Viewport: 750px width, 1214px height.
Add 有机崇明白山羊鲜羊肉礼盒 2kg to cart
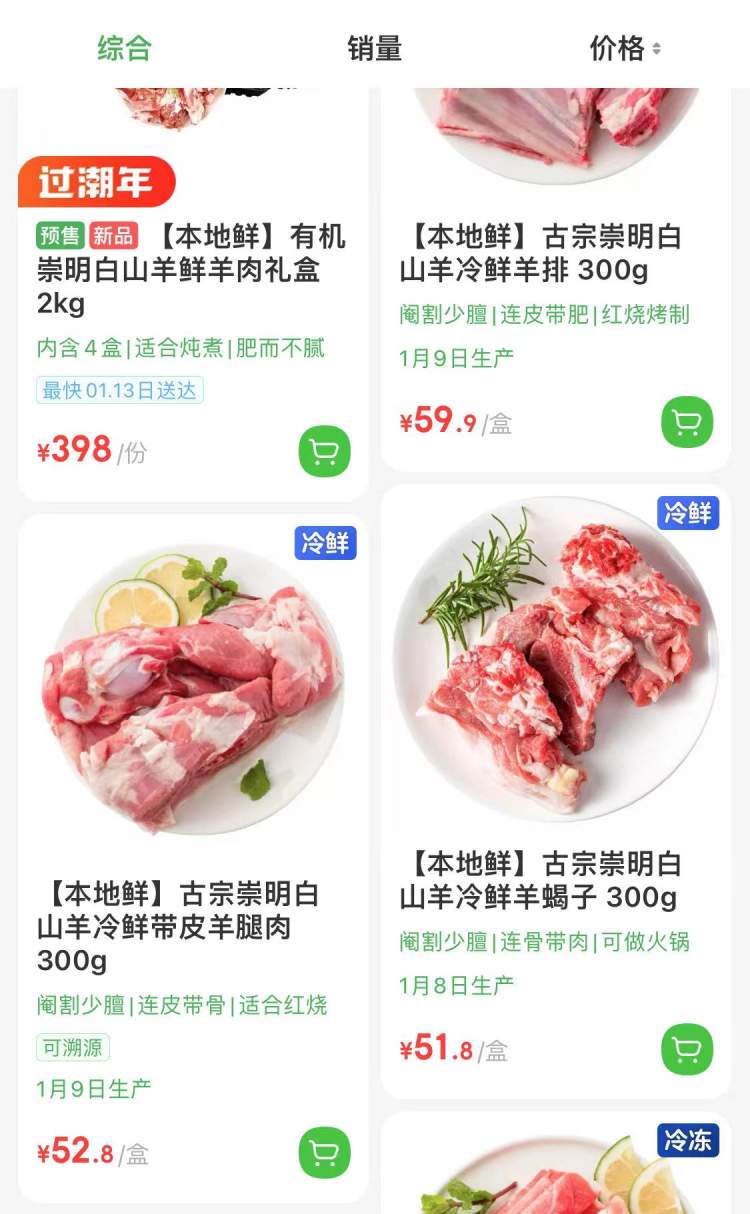coord(324,452)
